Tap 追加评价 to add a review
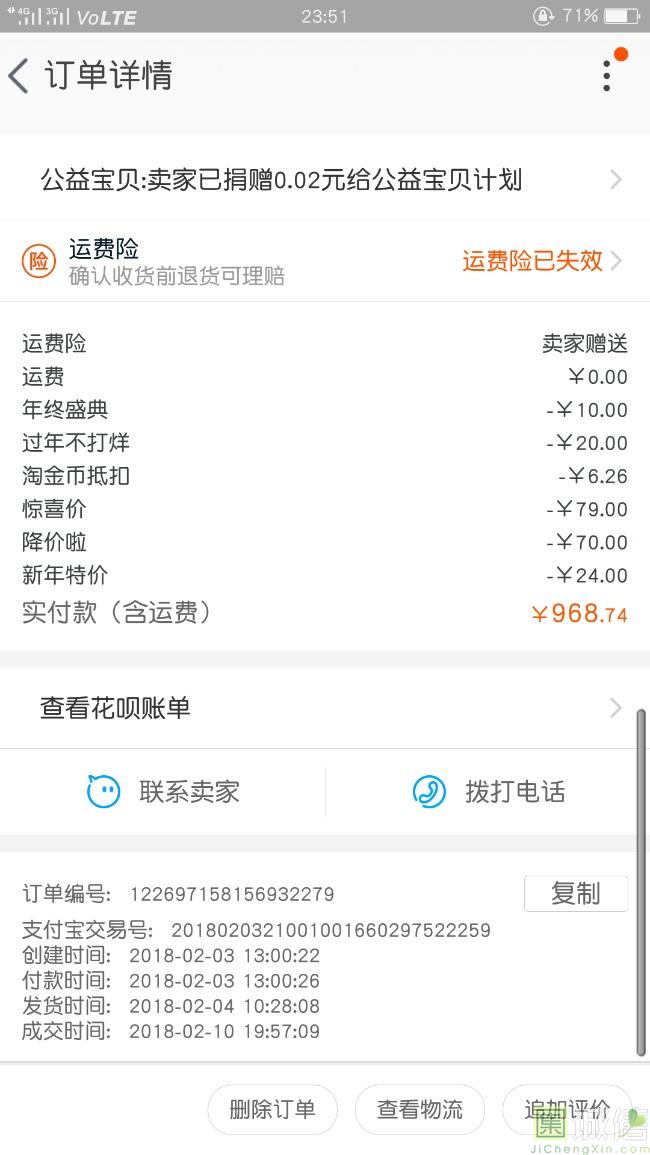This screenshot has height=1155, width=650. tap(567, 1109)
